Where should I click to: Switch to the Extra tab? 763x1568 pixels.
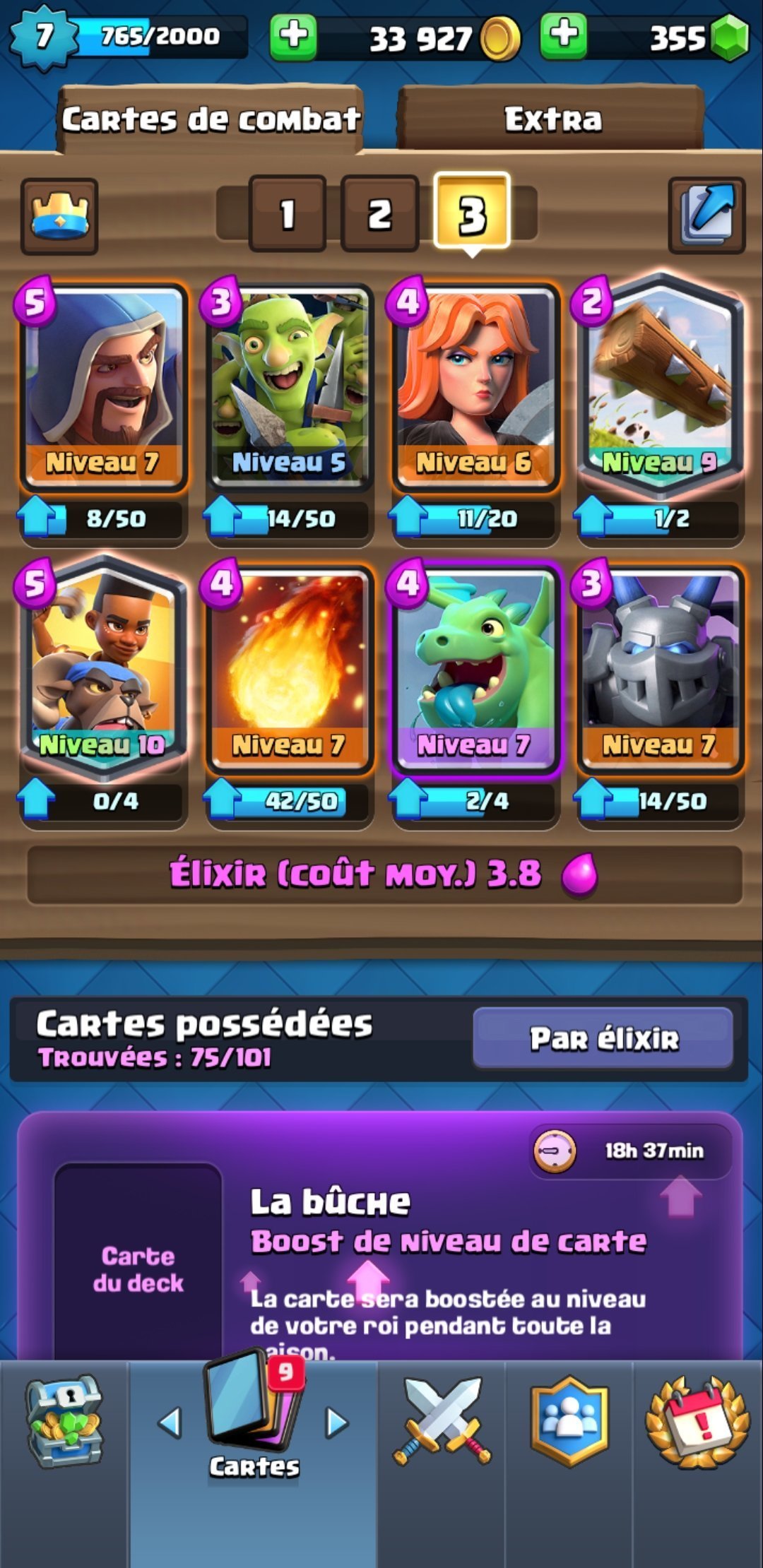point(552,119)
